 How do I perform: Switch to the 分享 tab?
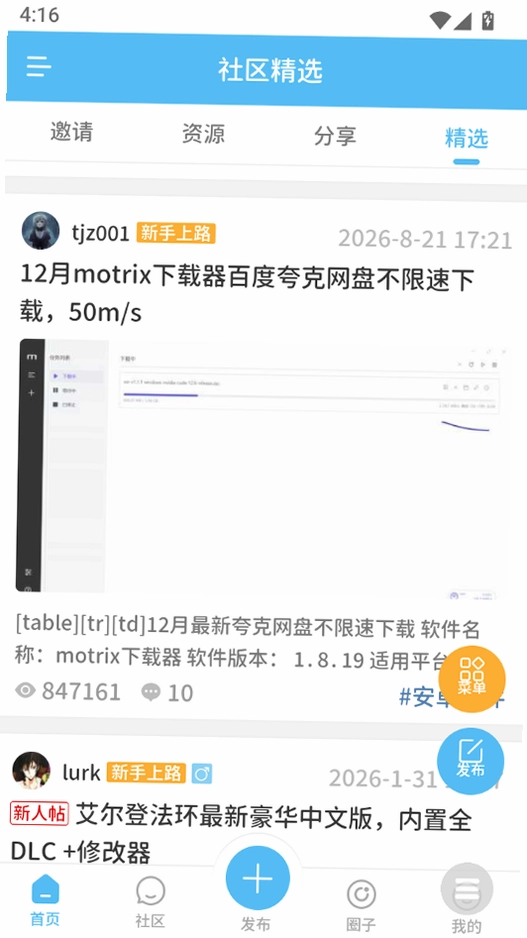pos(335,136)
